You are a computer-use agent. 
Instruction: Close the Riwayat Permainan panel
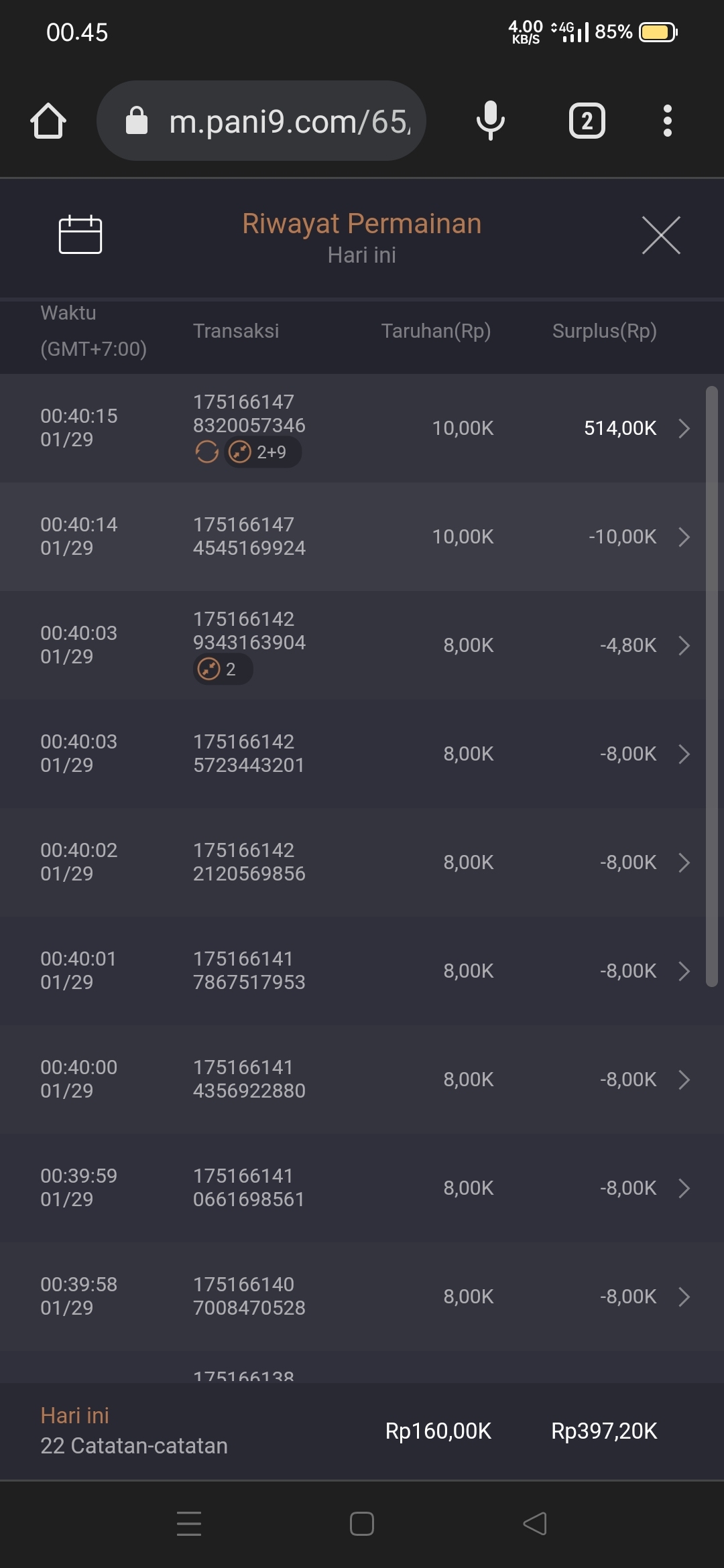(x=660, y=235)
